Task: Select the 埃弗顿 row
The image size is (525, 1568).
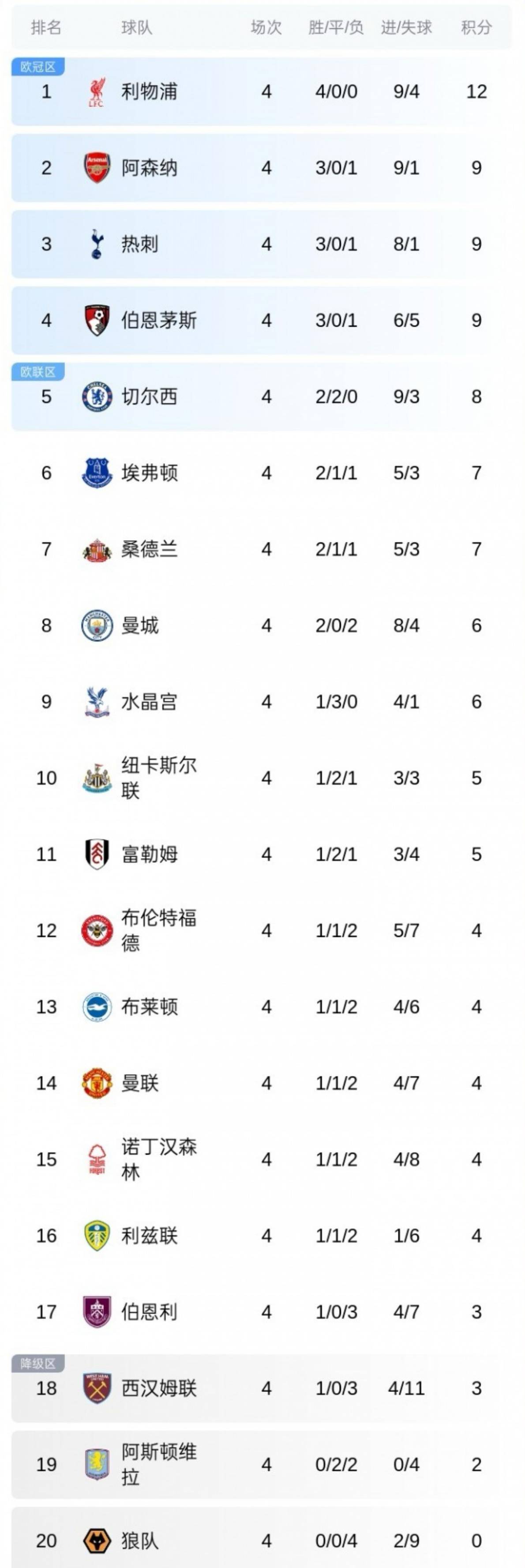Action: tap(149, 473)
